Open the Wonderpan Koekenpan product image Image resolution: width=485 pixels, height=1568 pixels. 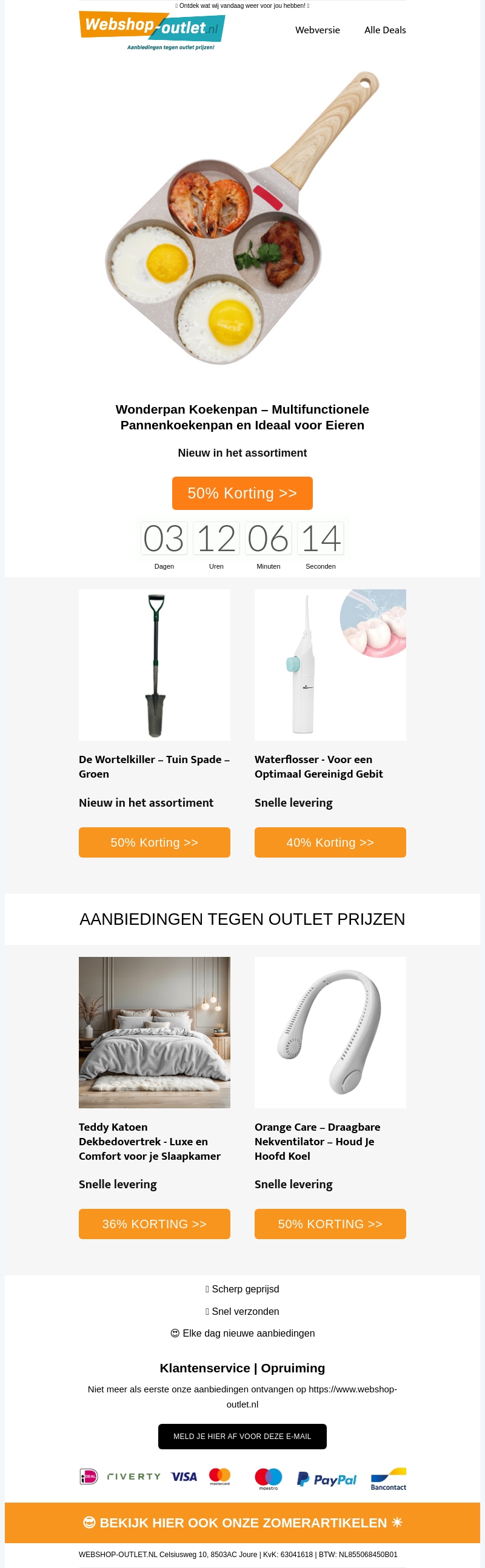(242, 219)
